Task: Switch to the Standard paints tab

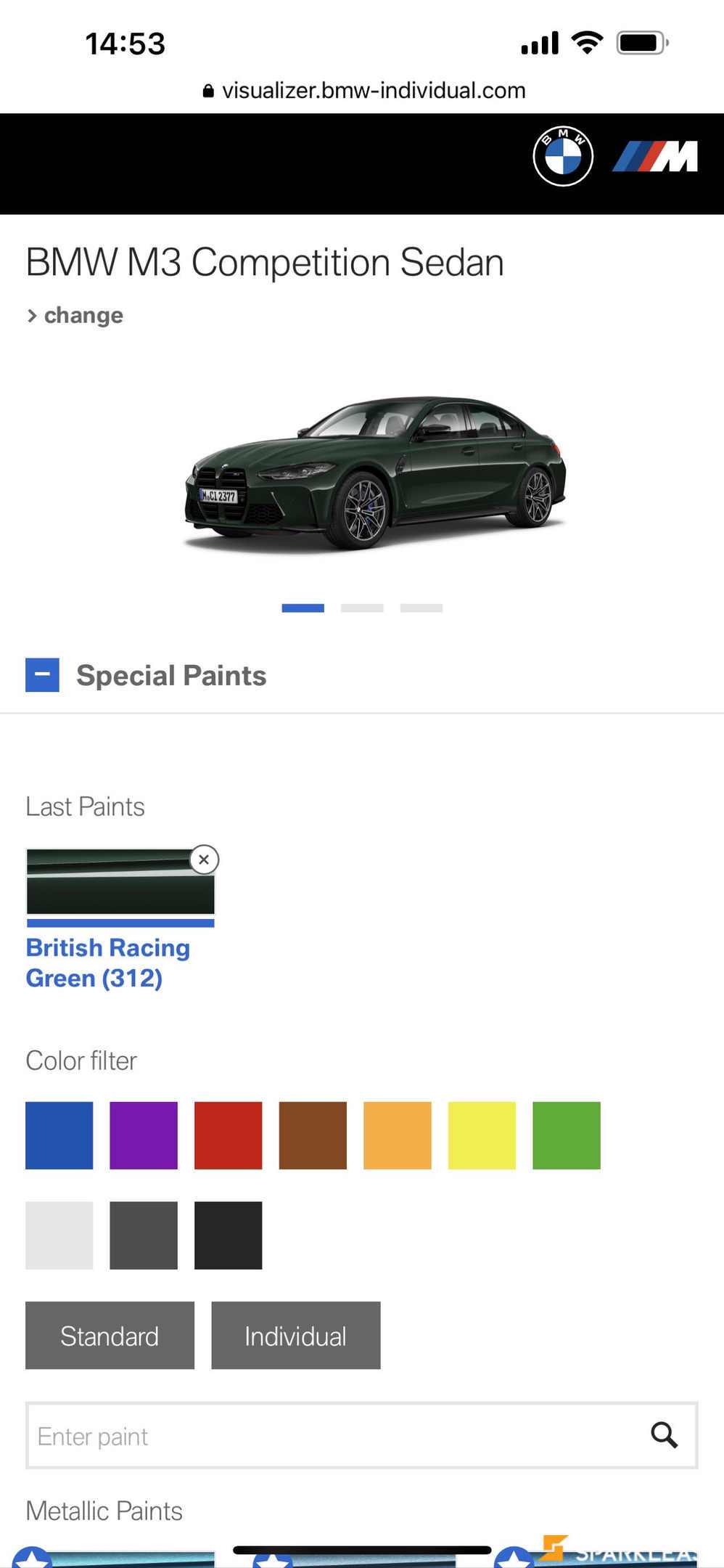Action: click(x=109, y=1335)
